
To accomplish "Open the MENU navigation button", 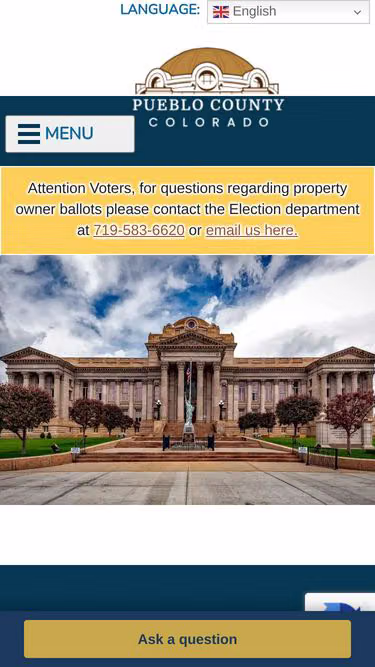I will coord(70,134).
